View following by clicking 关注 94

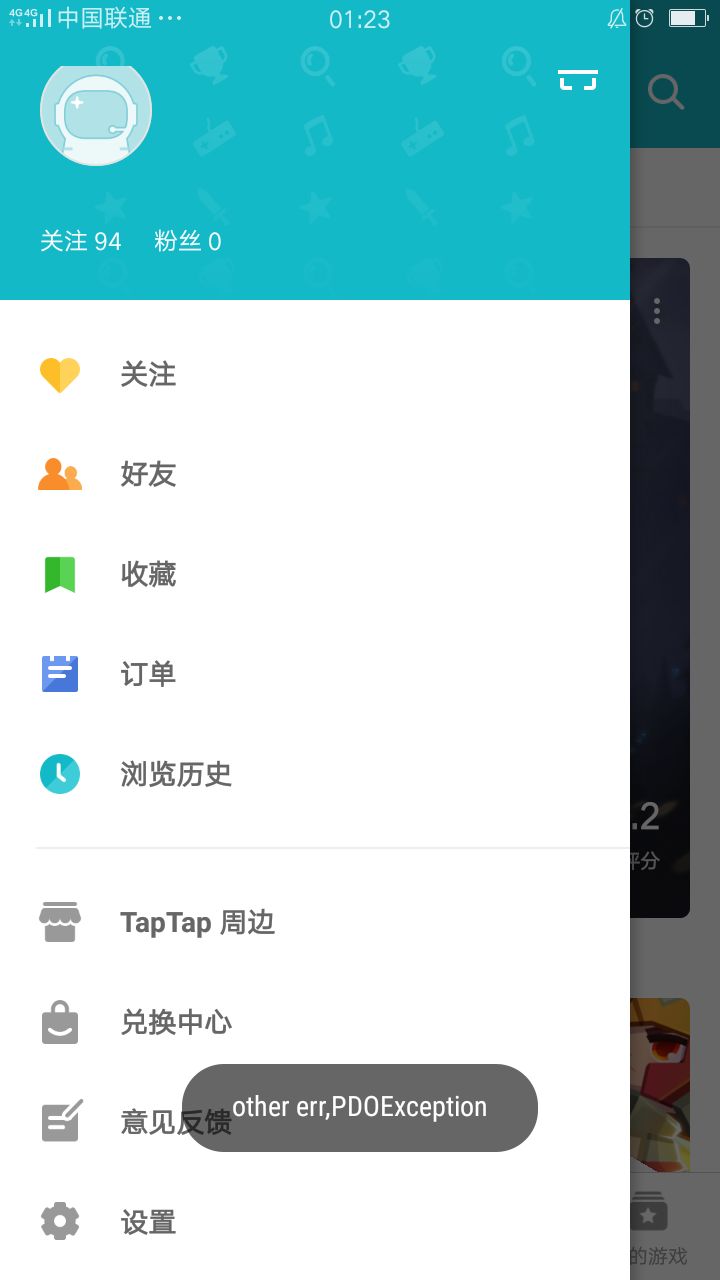pos(80,240)
